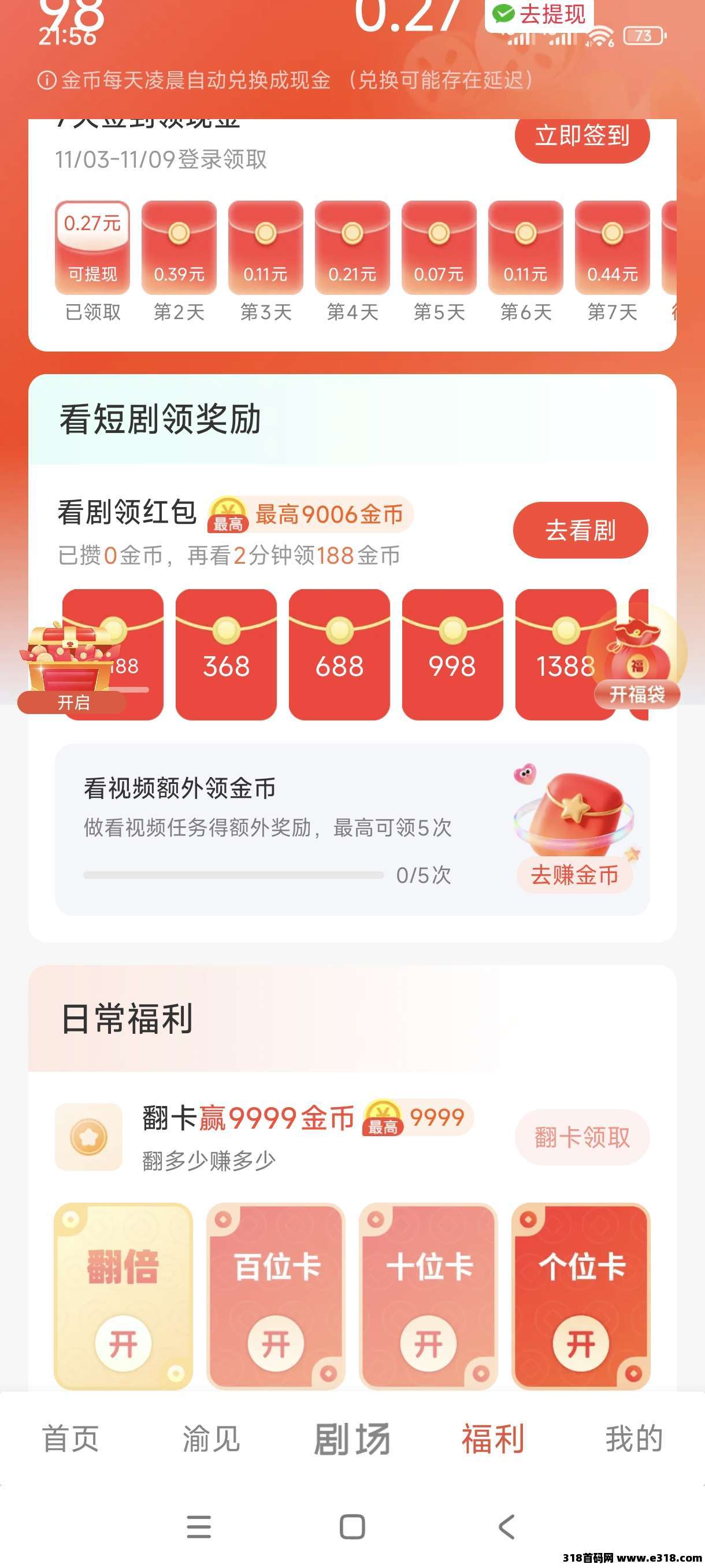This screenshot has height=1568, width=705.
Task: Tap 去赚金币 to earn coins
Action: click(574, 875)
